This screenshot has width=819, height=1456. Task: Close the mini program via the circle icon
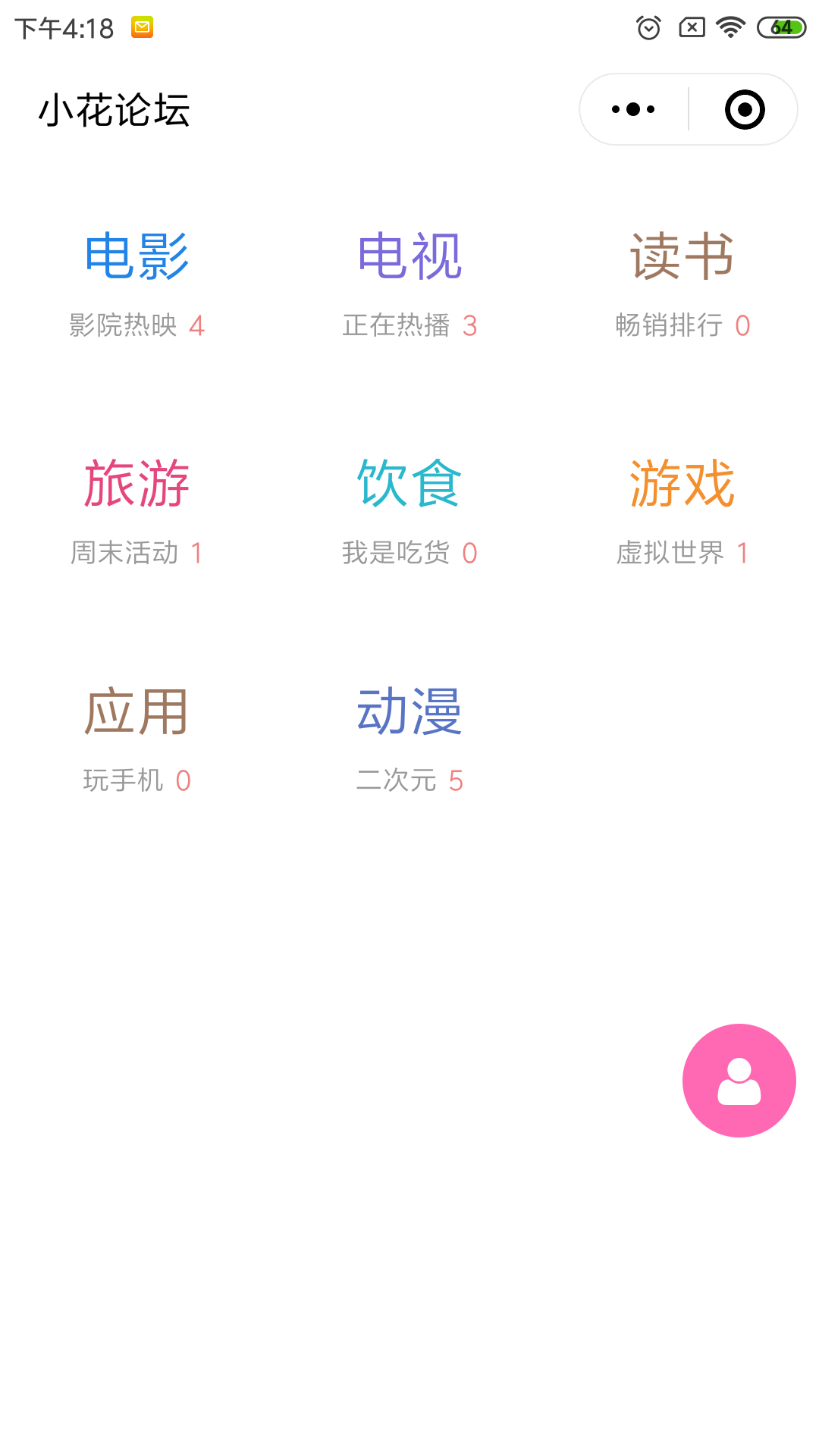(x=744, y=109)
